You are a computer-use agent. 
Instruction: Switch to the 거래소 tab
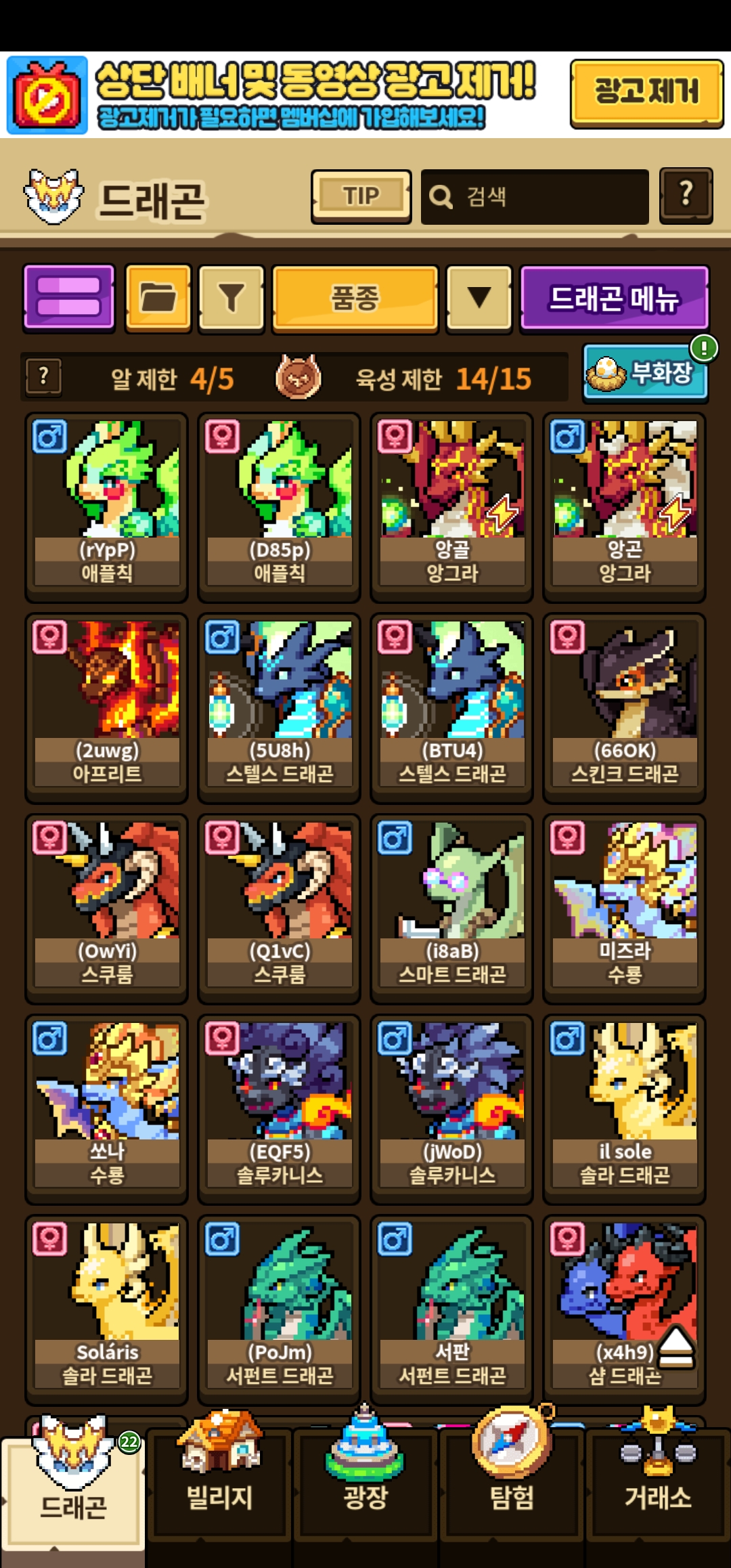coord(658,1481)
